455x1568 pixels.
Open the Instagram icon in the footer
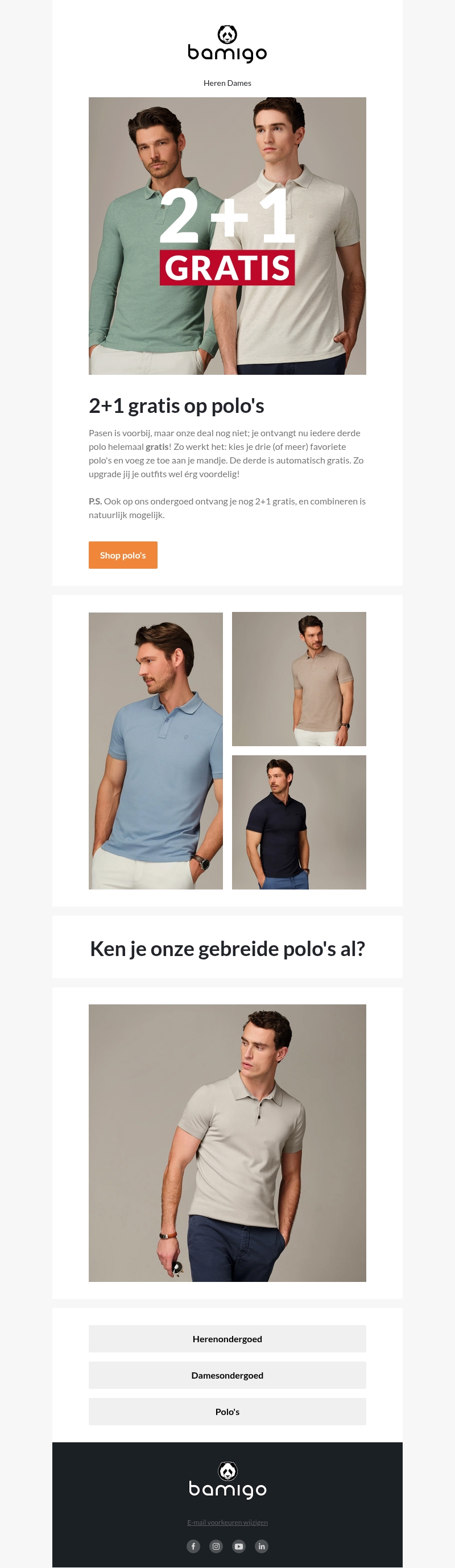(x=216, y=1546)
